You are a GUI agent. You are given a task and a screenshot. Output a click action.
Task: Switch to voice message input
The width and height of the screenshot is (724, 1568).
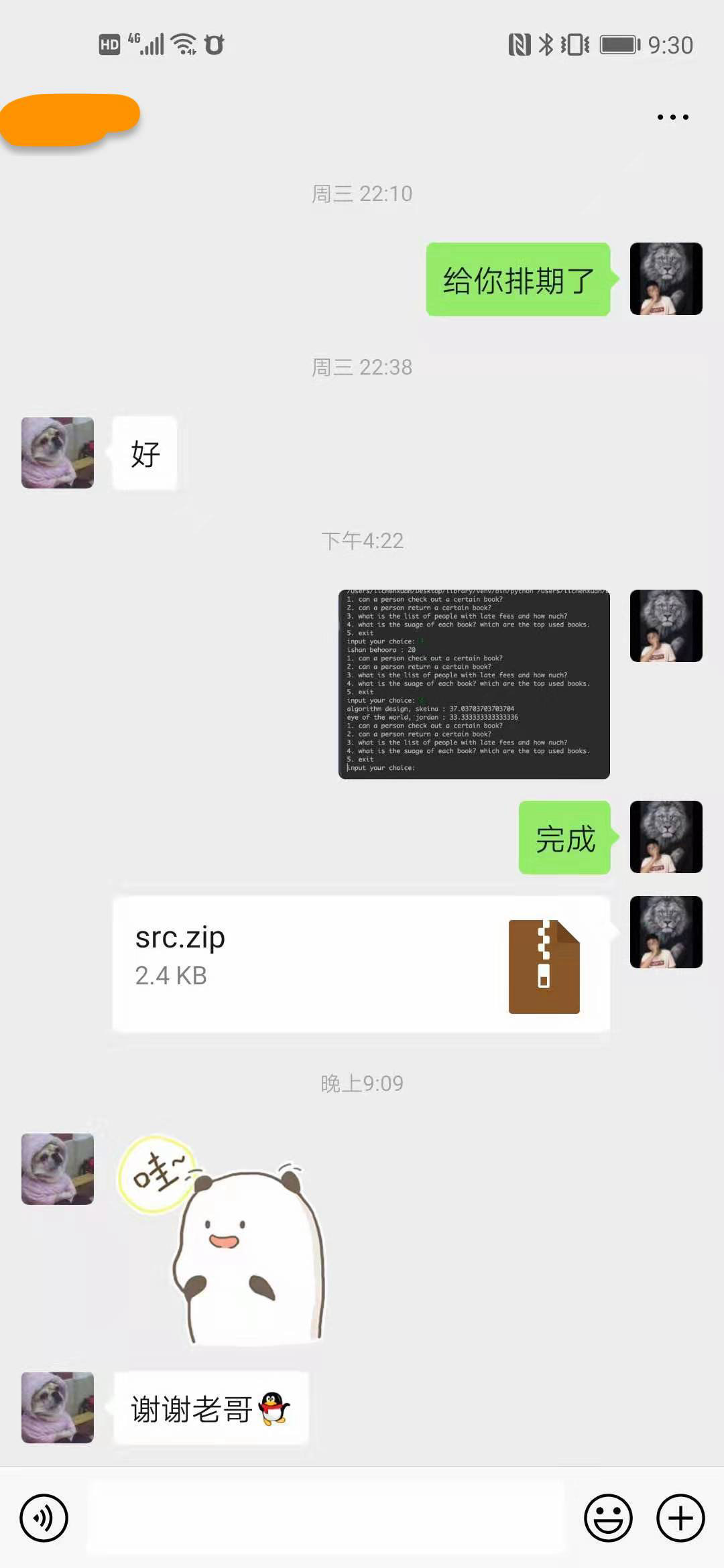coord(44,1518)
